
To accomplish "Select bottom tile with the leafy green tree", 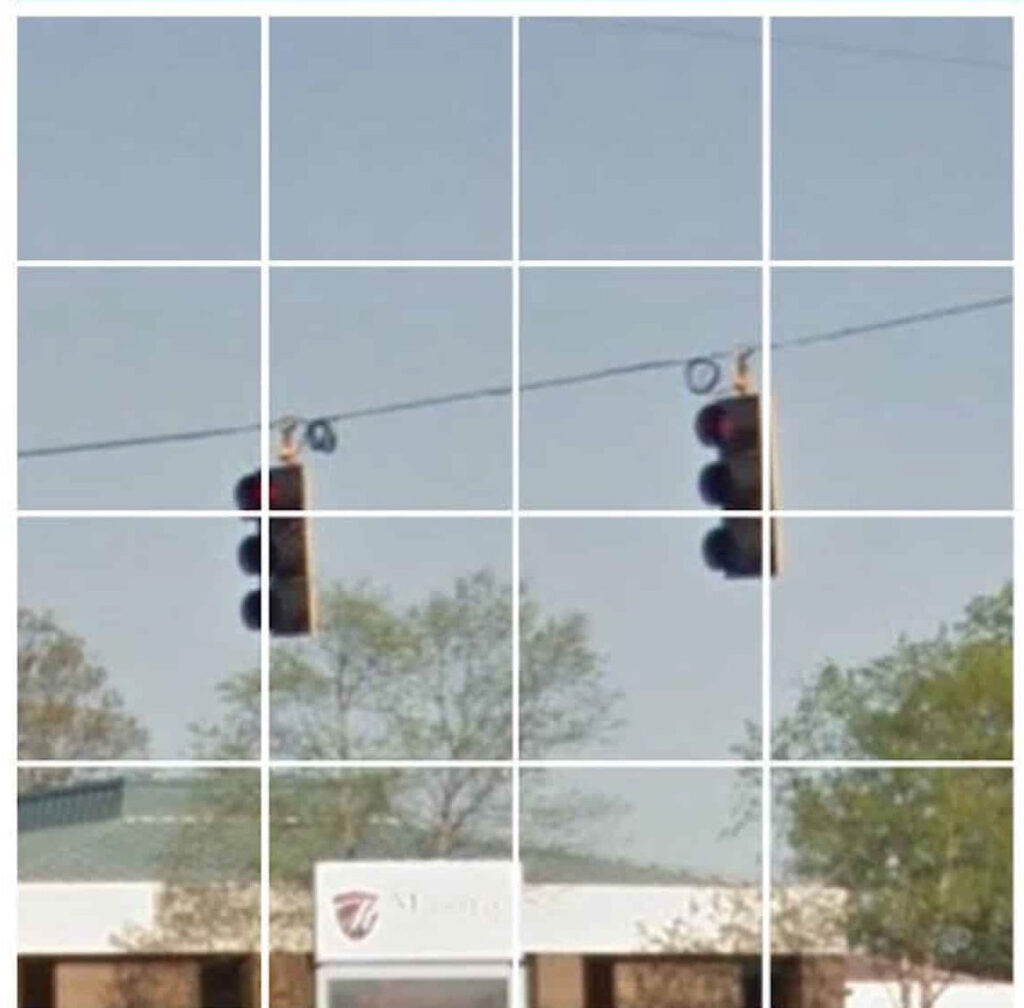I will click(892, 886).
